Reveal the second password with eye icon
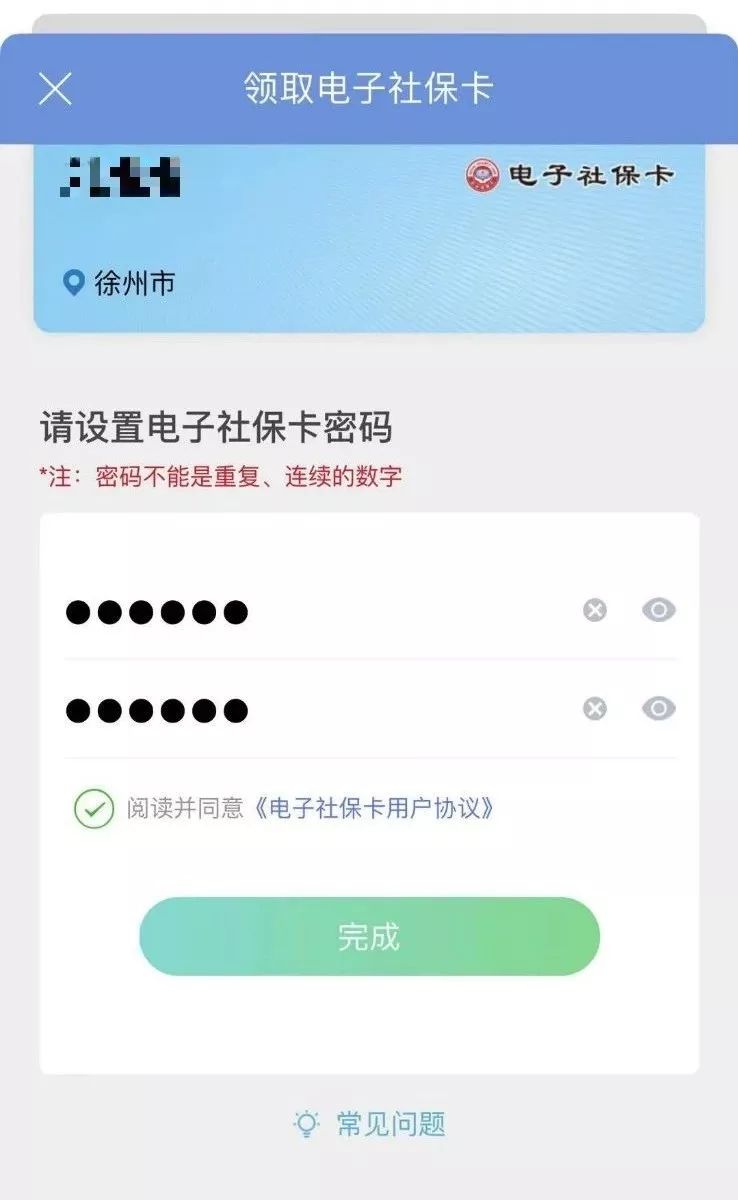The image size is (738, 1200). pyautogui.click(x=659, y=709)
